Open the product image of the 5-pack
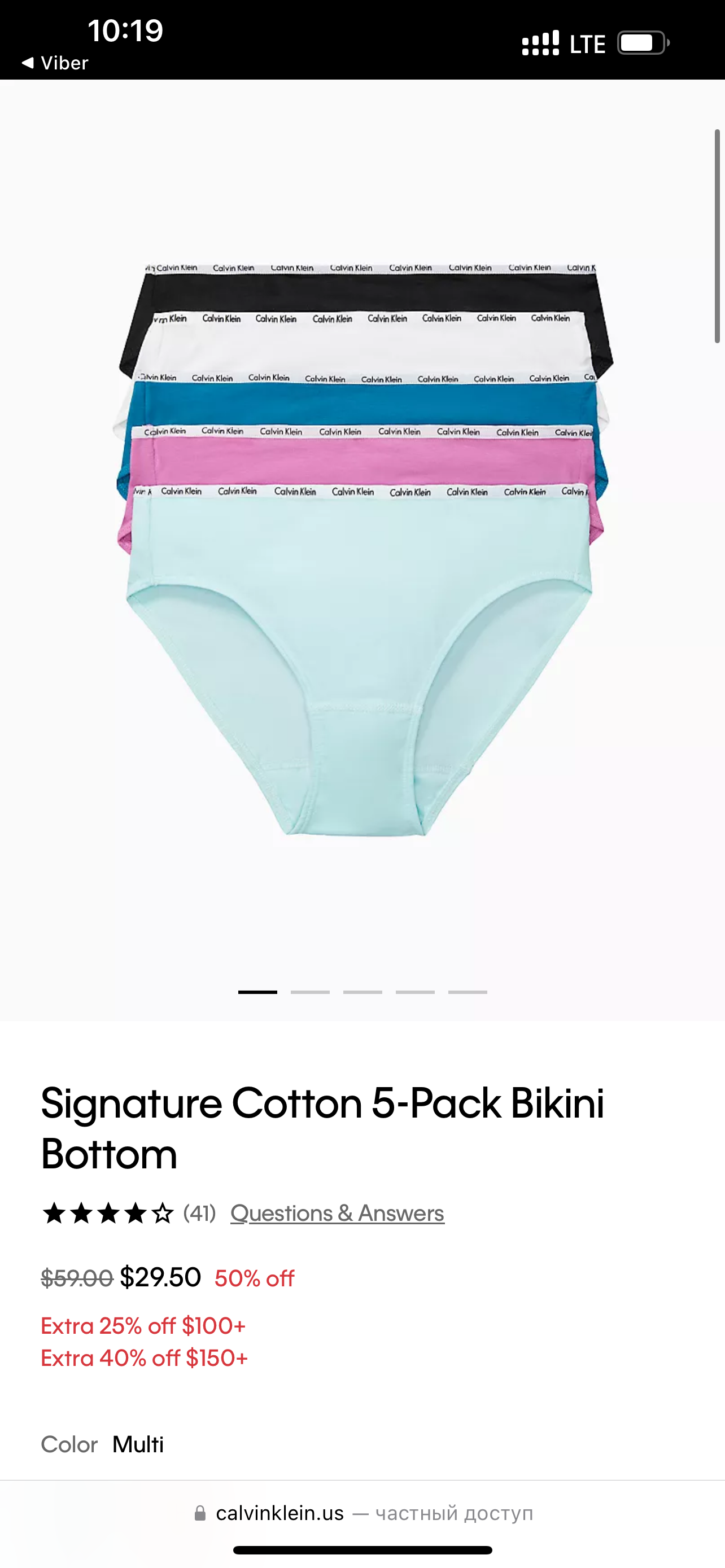 coord(363,548)
